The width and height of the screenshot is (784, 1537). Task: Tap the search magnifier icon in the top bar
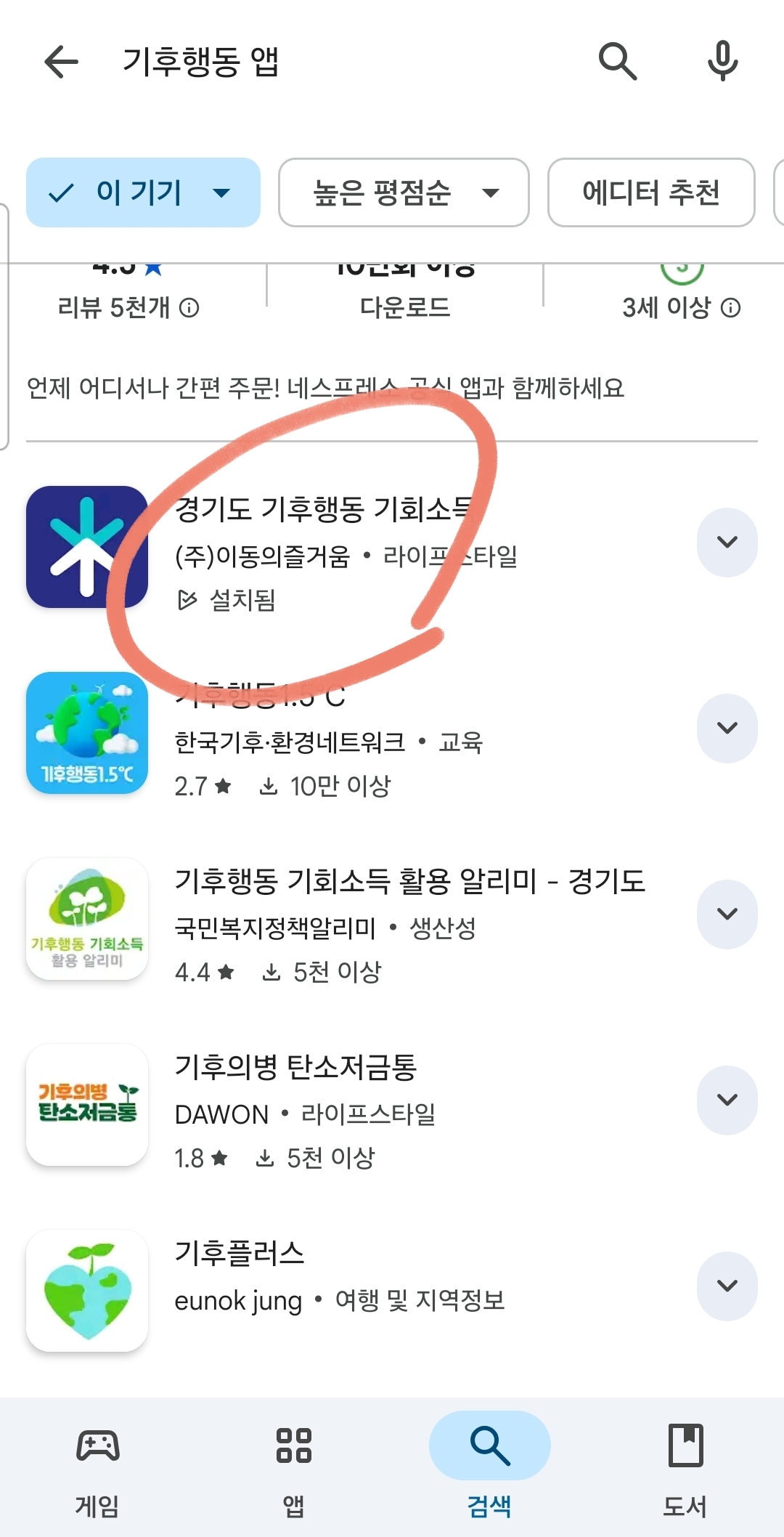point(617,61)
